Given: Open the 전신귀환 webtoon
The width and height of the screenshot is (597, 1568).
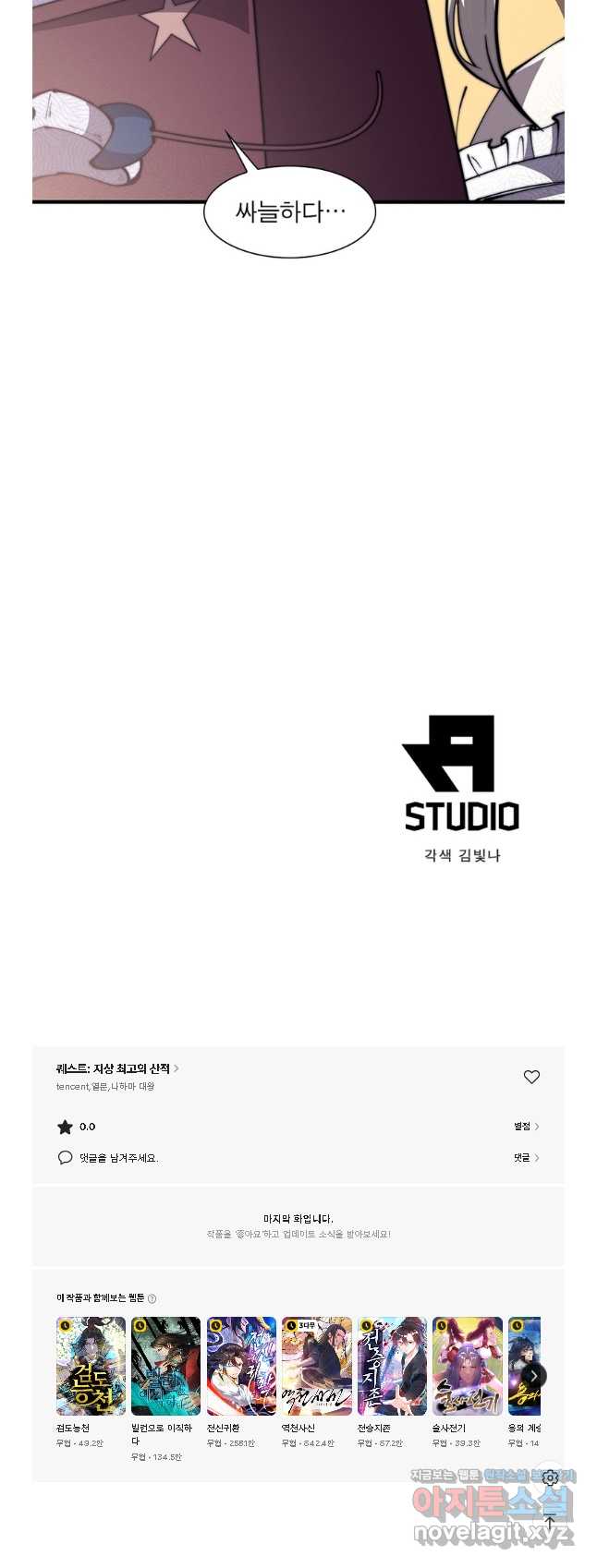Looking at the screenshot, I should pos(241,1367).
